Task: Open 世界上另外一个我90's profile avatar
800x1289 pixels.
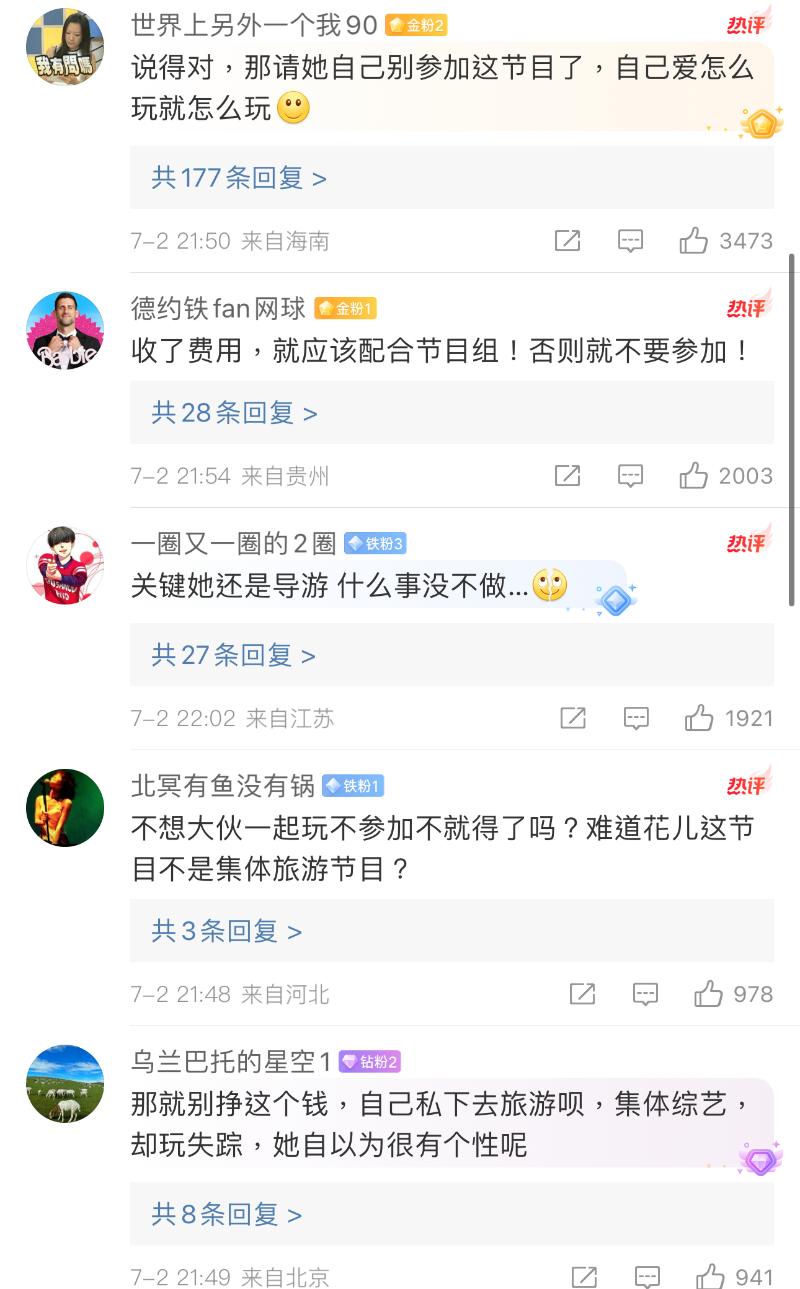Action: [x=65, y=47]
